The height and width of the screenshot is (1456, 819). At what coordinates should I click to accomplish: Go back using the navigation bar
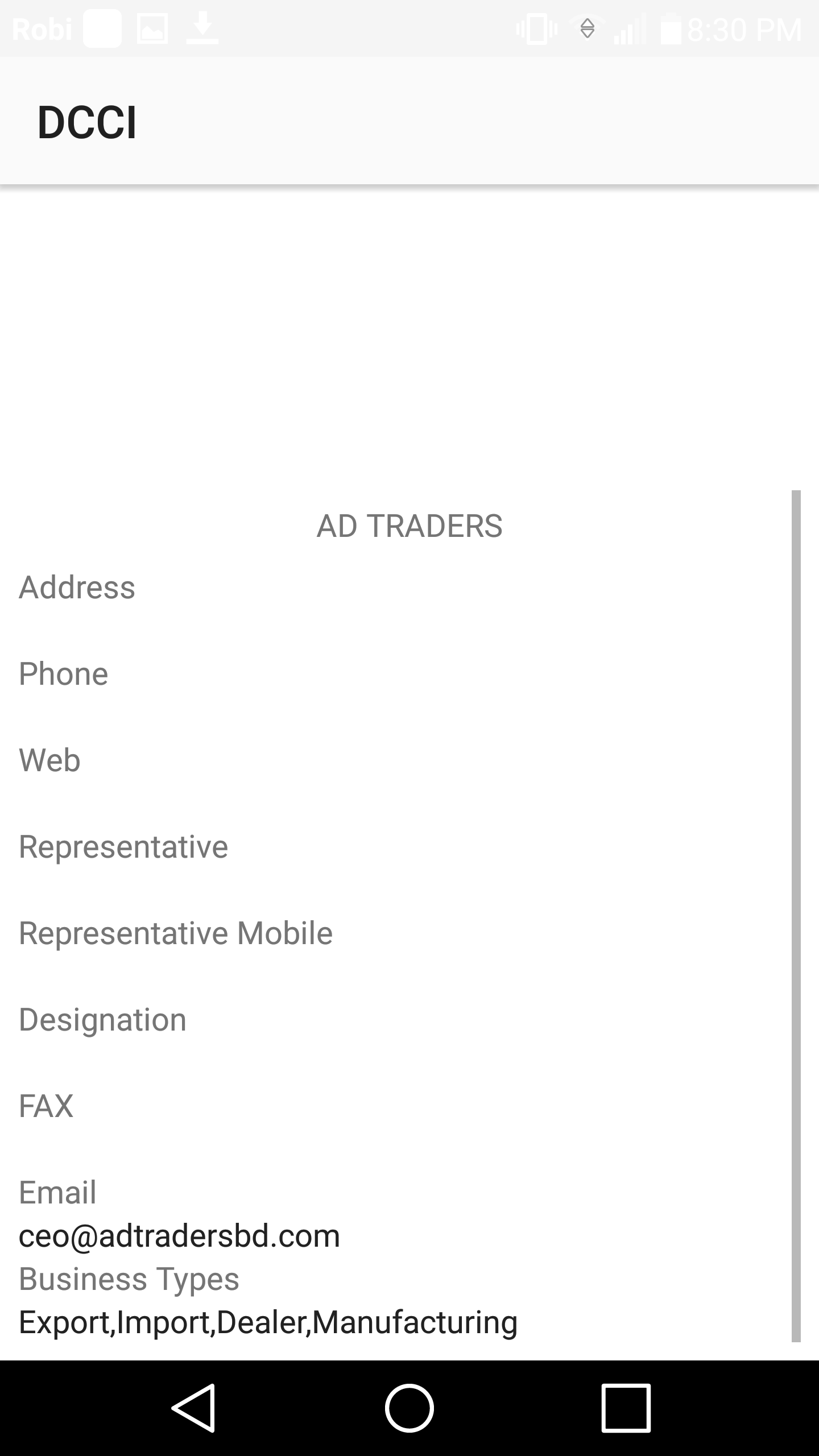tap(193, 1408)
